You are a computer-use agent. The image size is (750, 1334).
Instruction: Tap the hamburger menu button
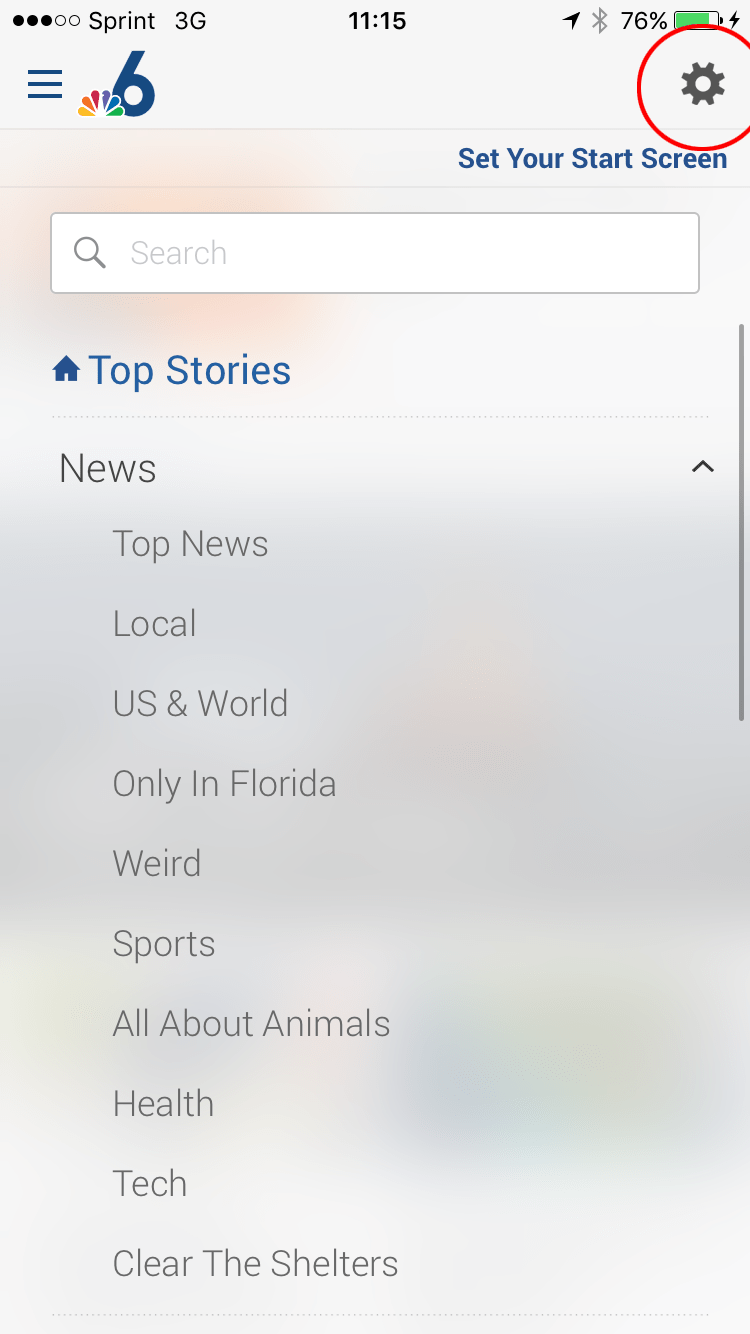click(x=45, y=85)
